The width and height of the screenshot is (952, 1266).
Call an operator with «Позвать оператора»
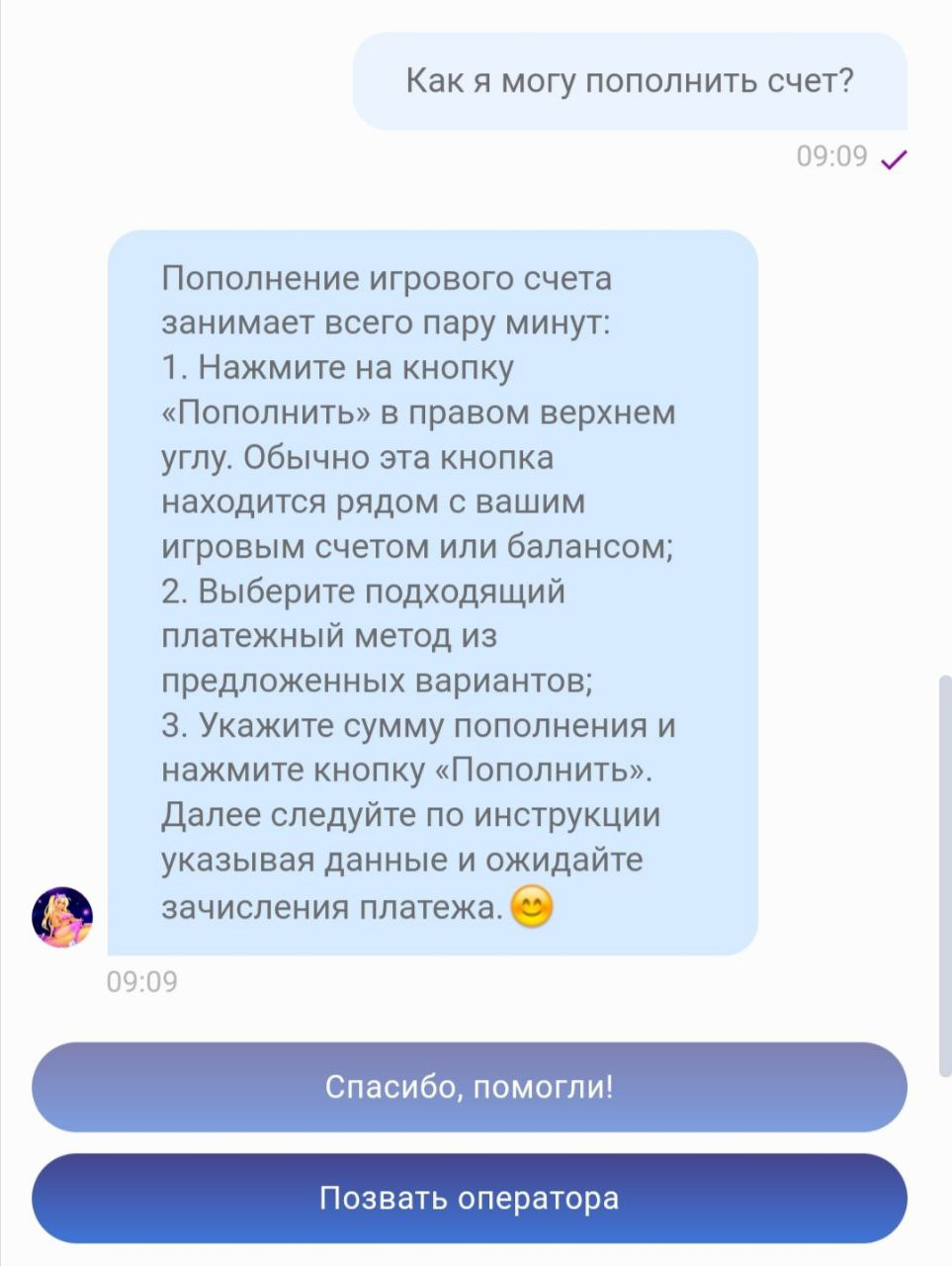(x=469, y=1198)
